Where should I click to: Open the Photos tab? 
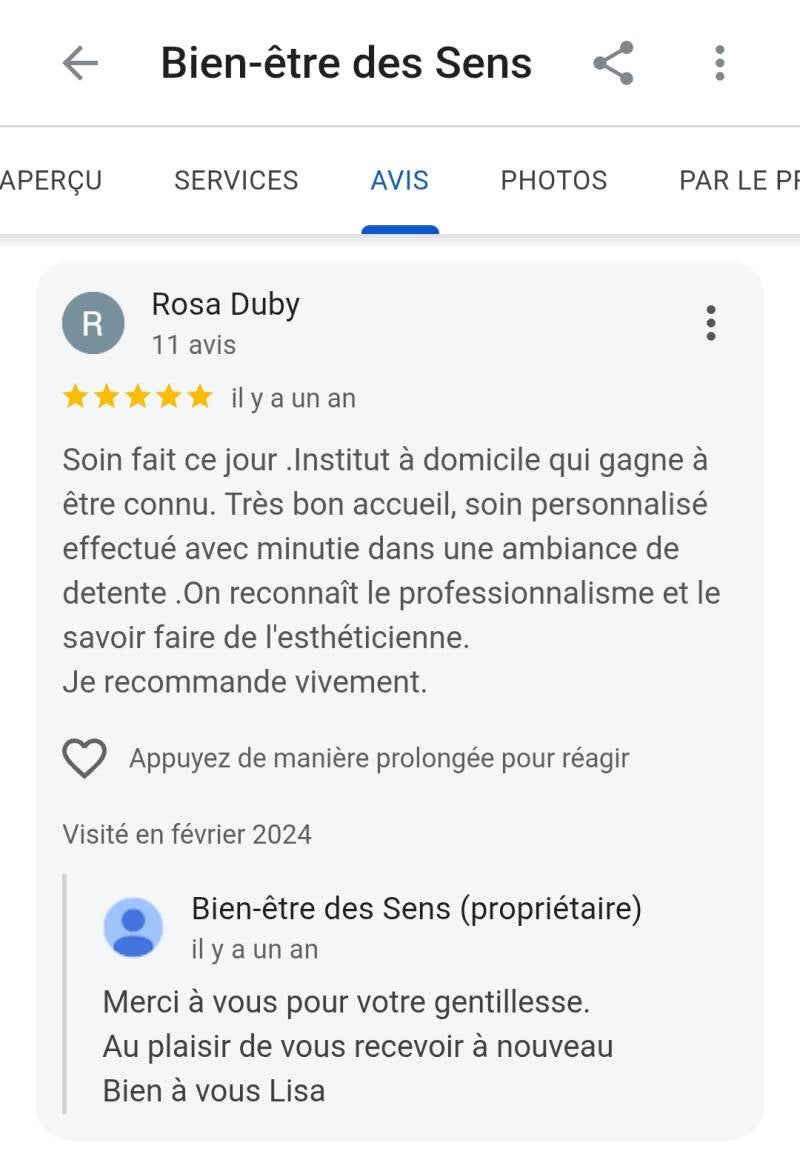click(554, 180)
